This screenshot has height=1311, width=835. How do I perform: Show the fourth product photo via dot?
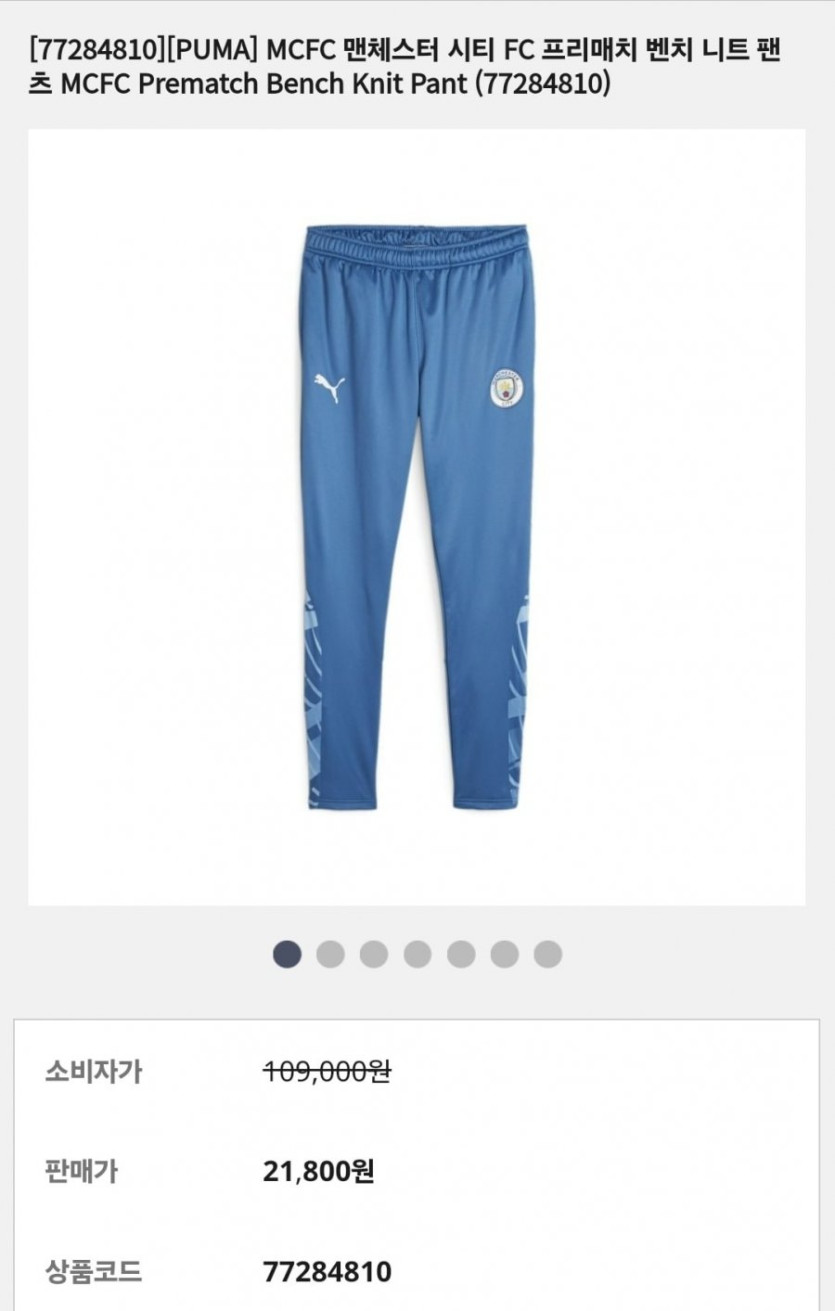coord(417,954)
